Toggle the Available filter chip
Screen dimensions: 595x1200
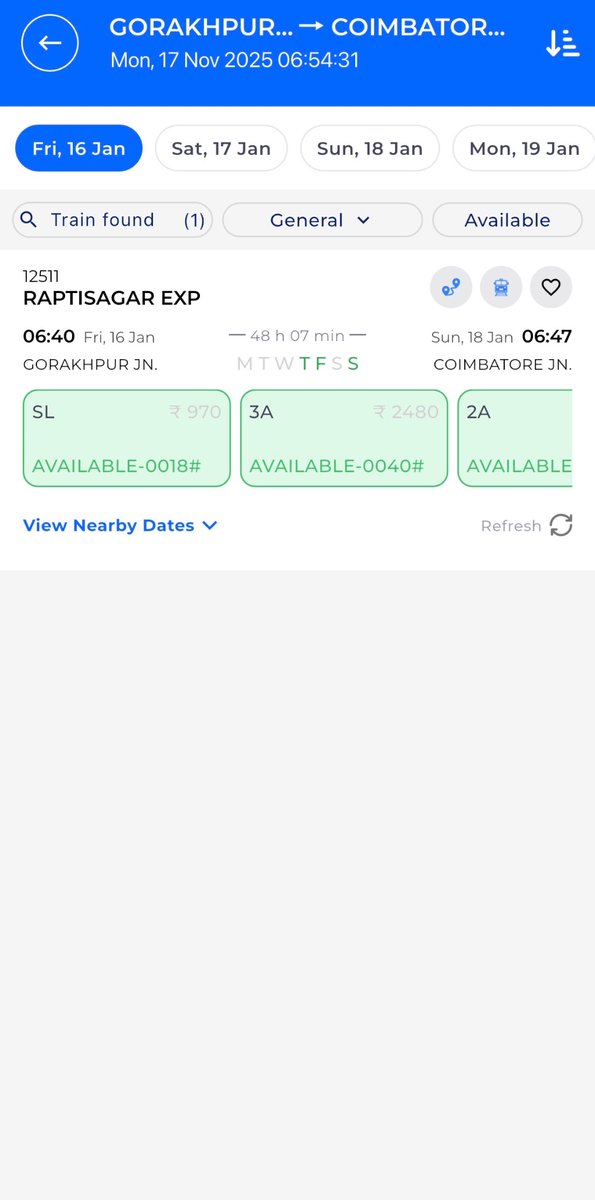507,220
